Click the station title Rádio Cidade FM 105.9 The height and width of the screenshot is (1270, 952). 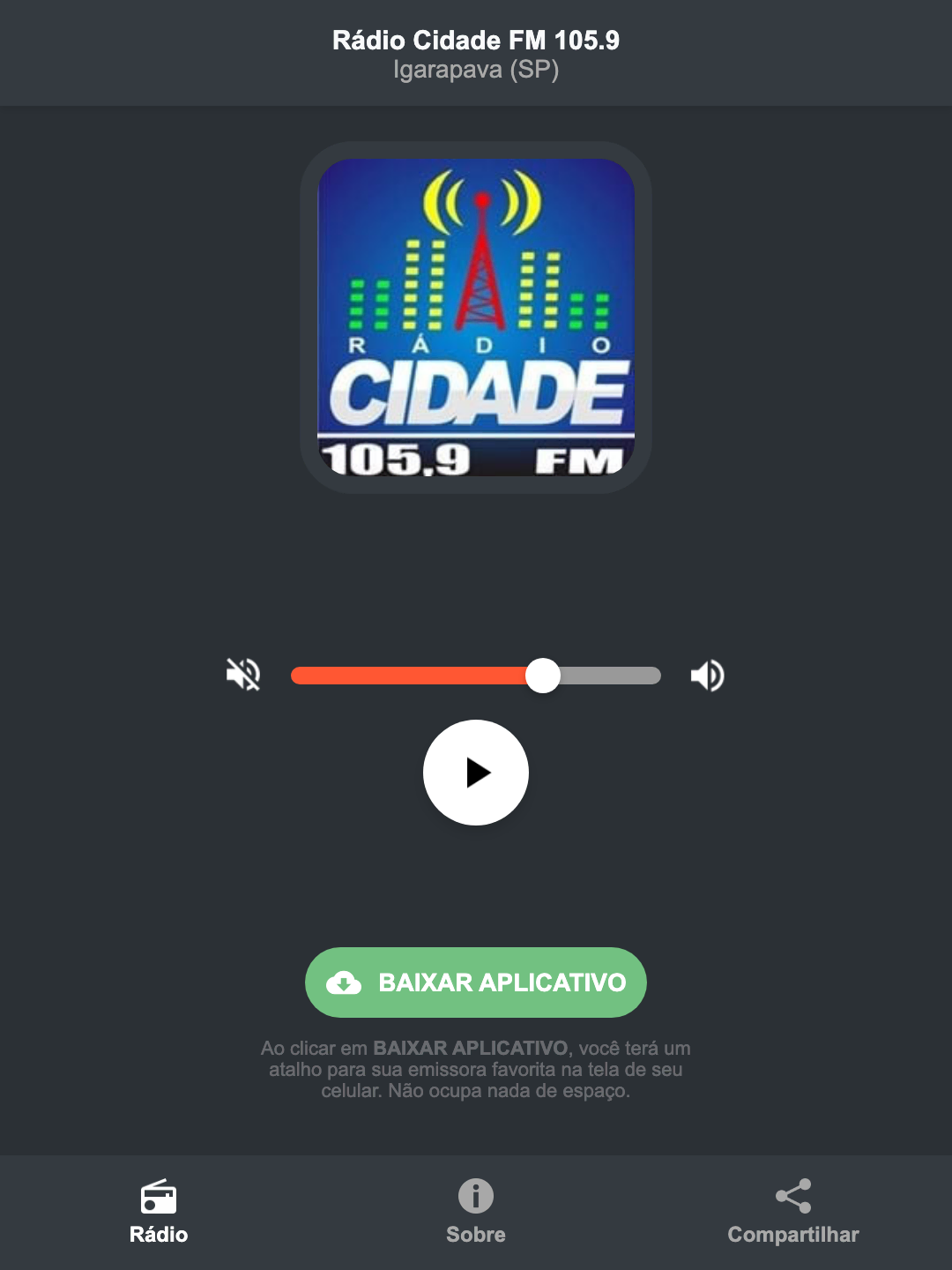coord(475,40)
